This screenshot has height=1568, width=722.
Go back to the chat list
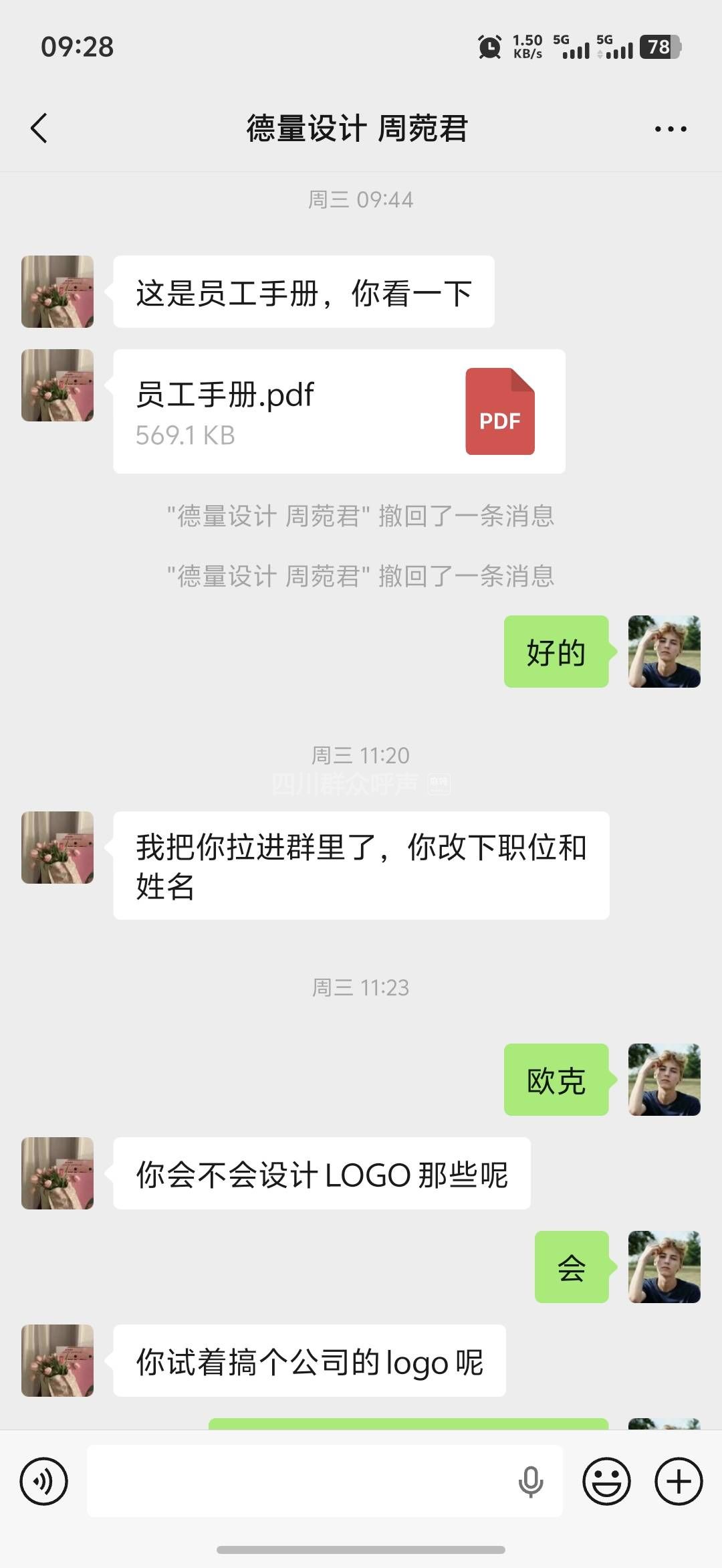[39, 128]
